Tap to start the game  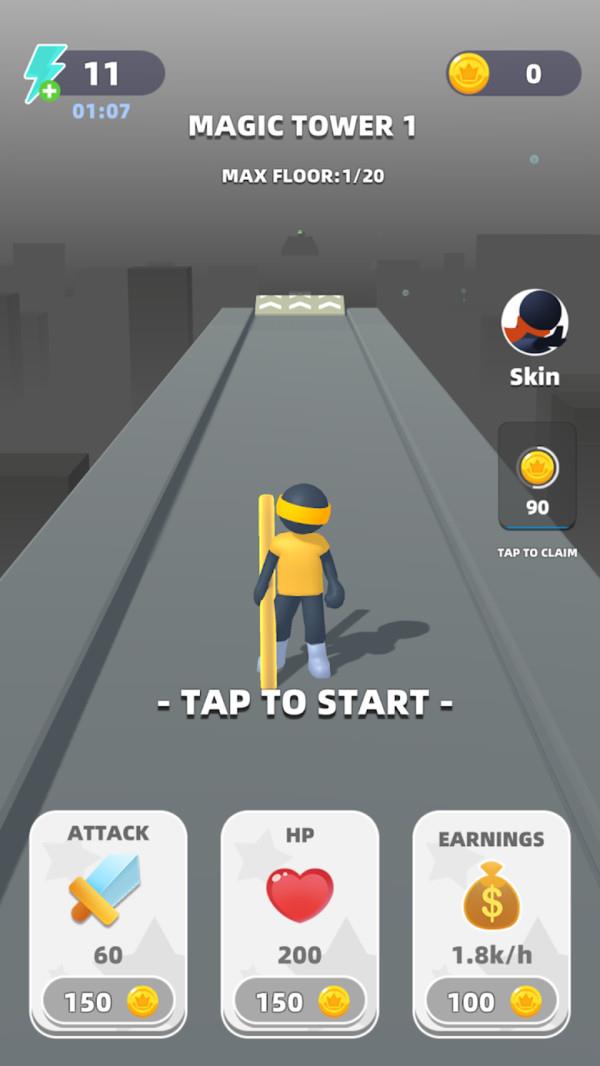point(305,702)
